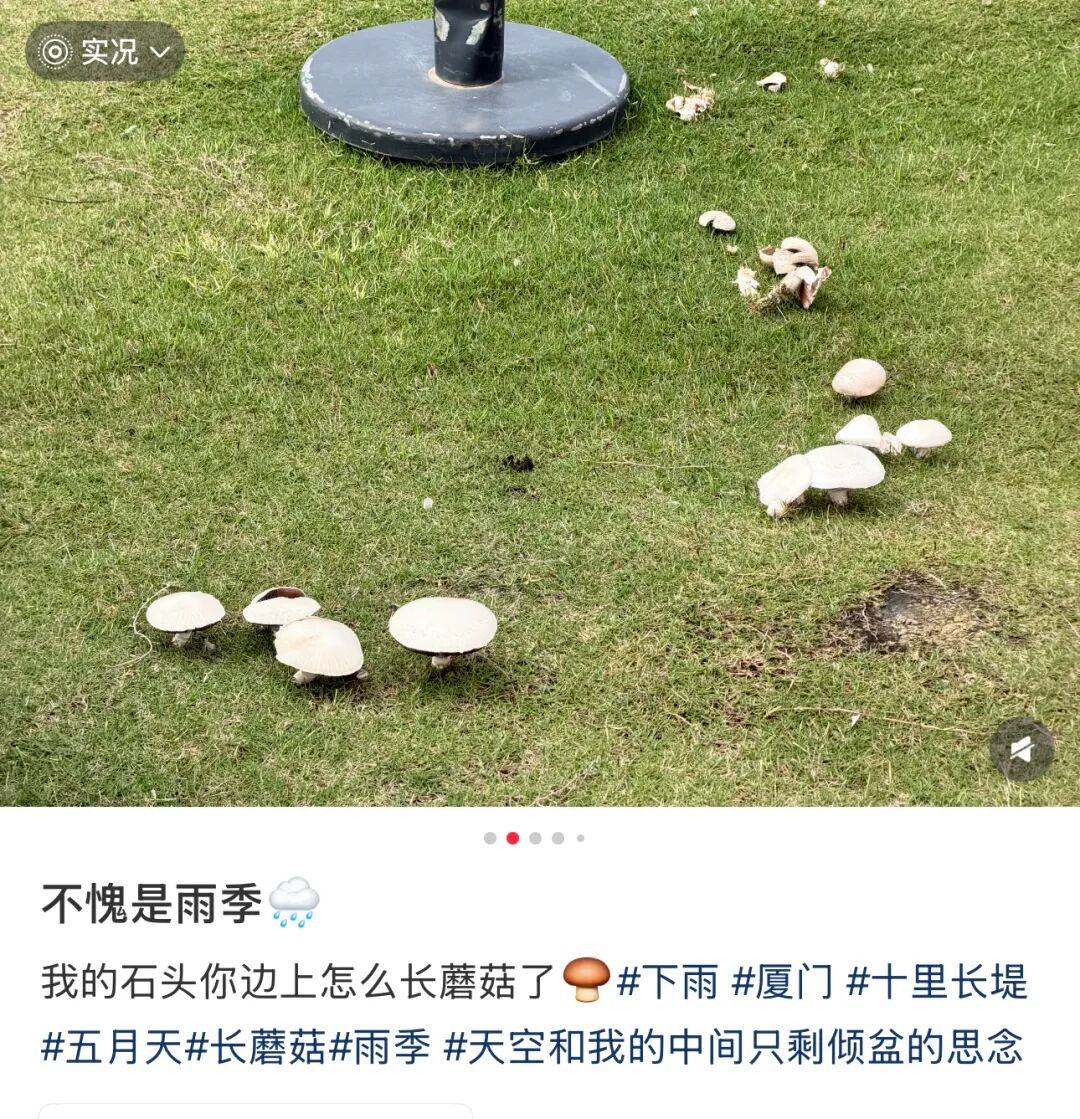Open the #五月天 hashtag

[x=112, y=1047]
